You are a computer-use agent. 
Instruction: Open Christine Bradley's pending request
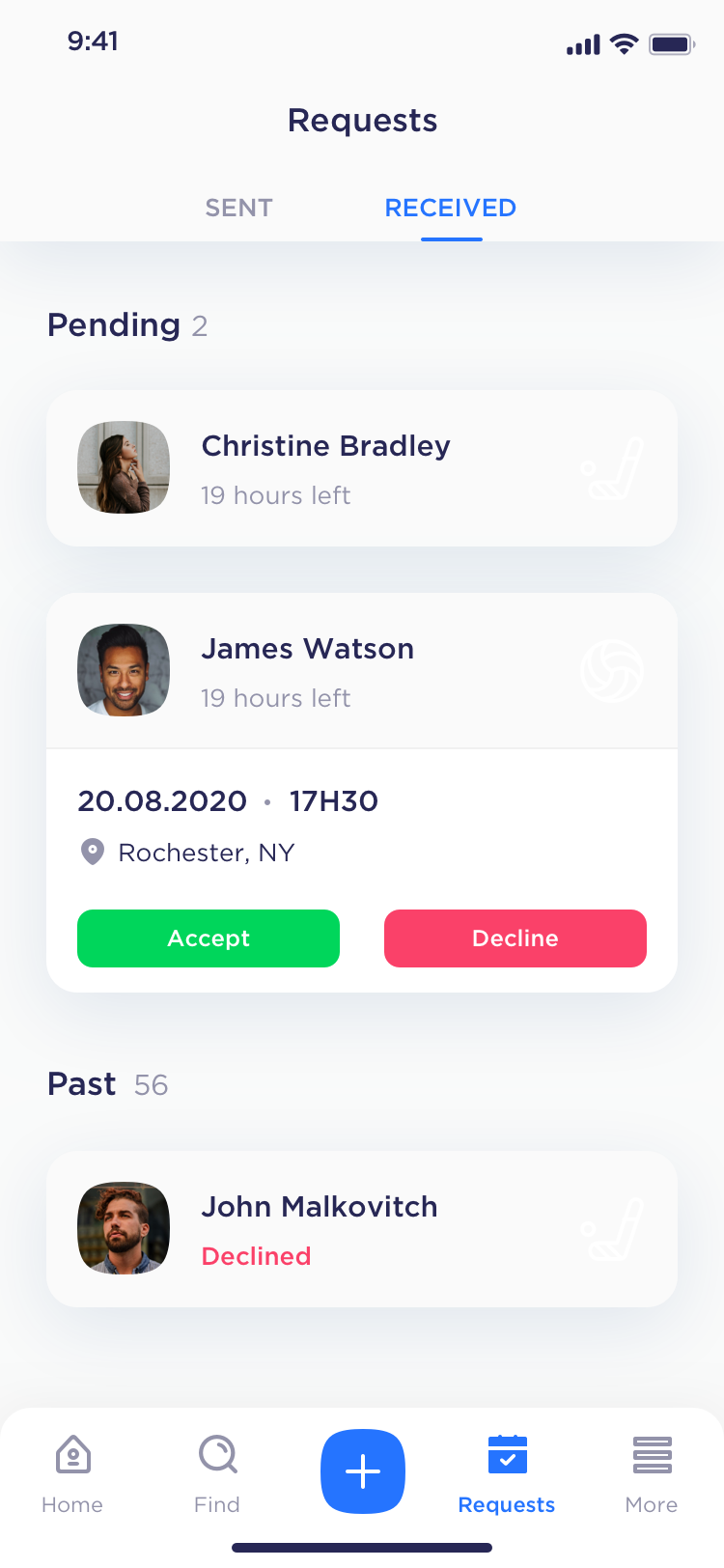[361, 468]
